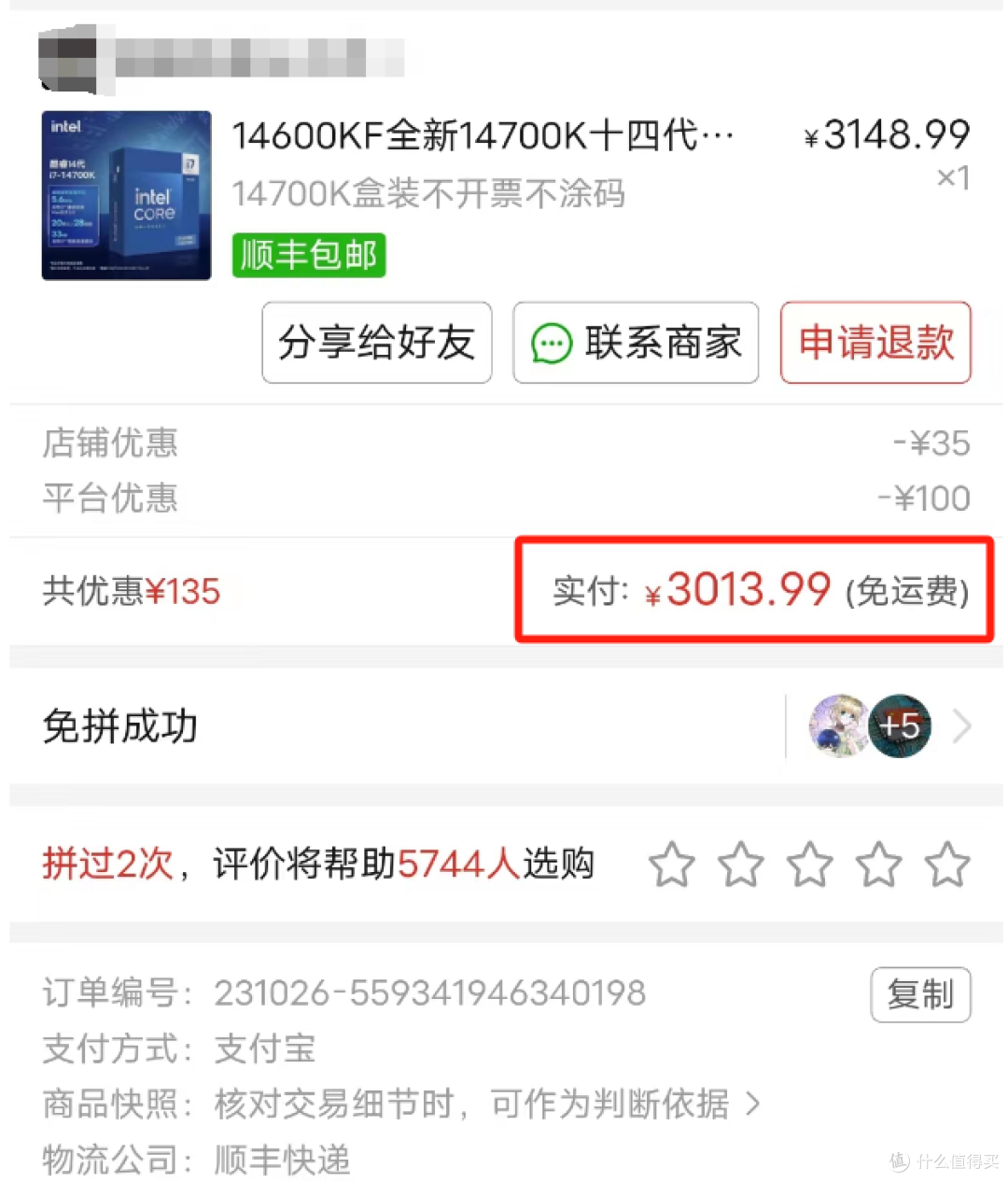
Task: Select the first star to rate
Action: click(671, 865)
